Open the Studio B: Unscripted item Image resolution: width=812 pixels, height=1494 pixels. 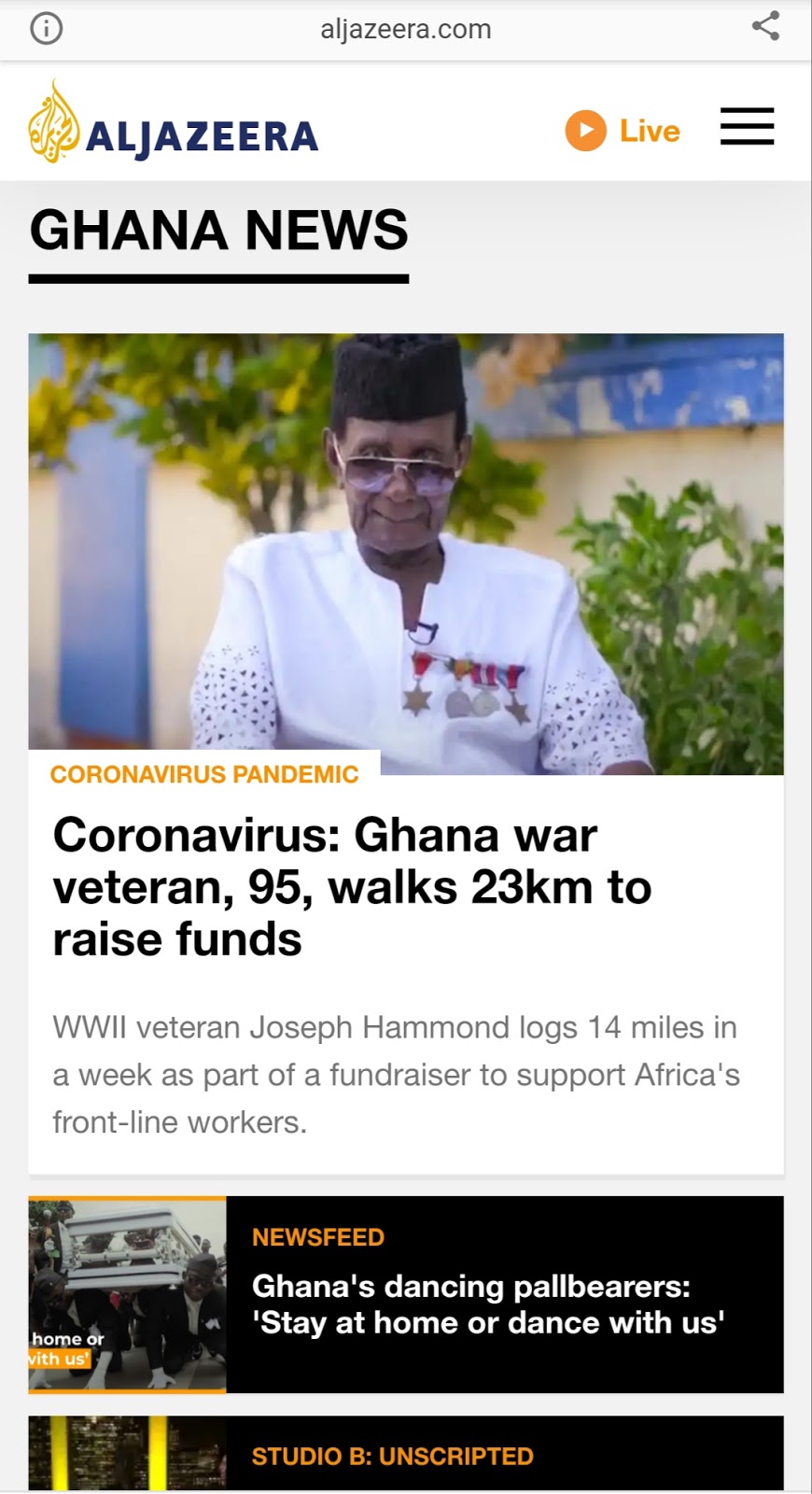[392, 1456]
